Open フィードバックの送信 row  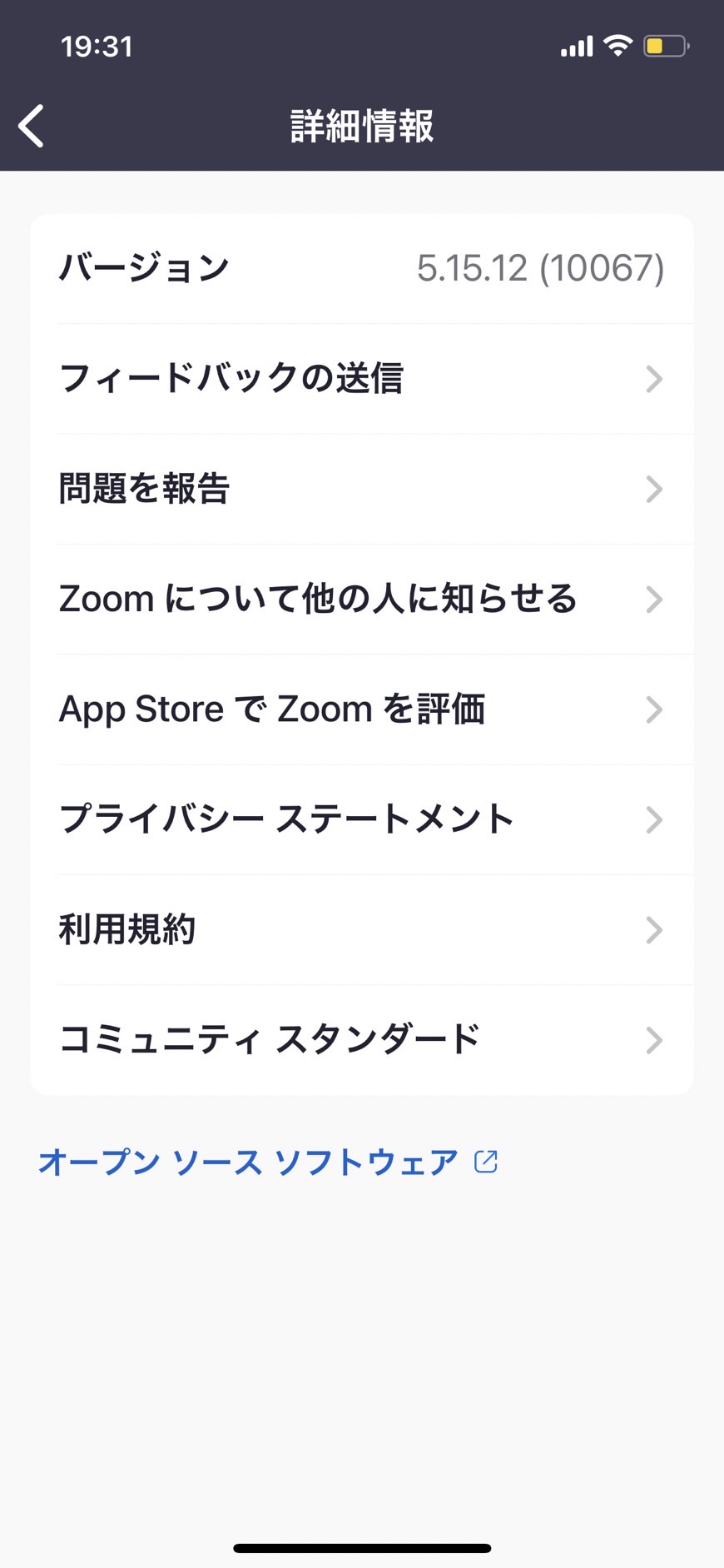point(362,379)
